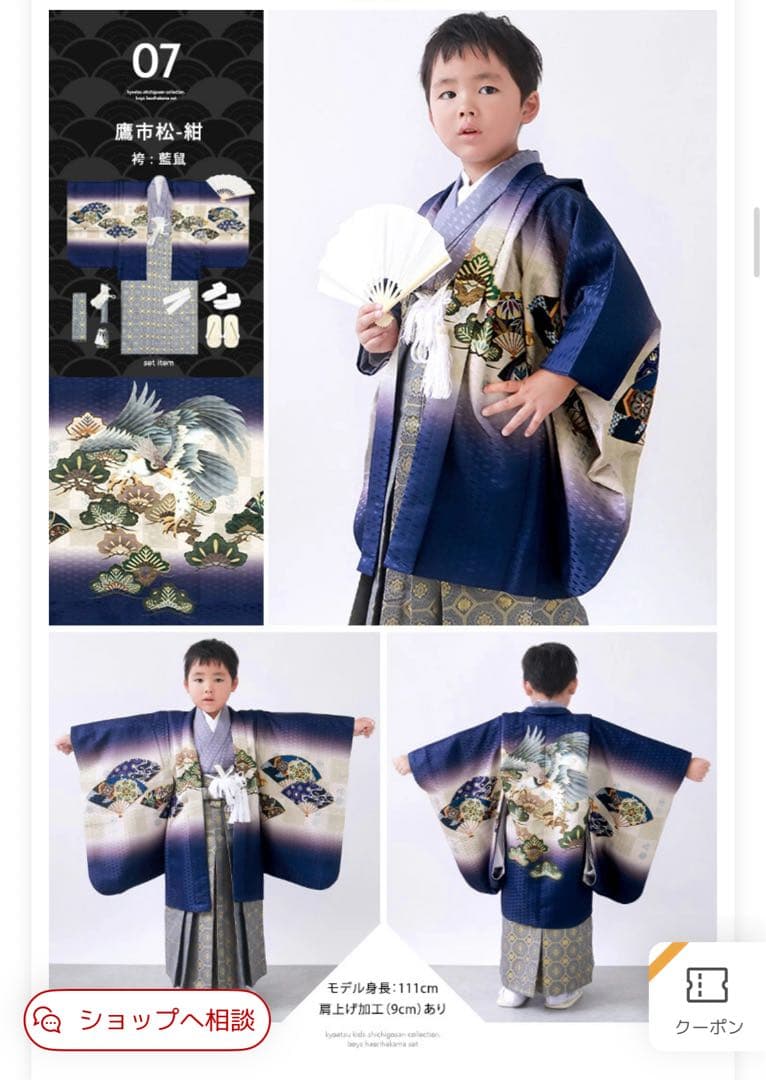Tap the ショップへ相談 button
Viewport: 766px width, 1080px height.
click(148, 1019)
